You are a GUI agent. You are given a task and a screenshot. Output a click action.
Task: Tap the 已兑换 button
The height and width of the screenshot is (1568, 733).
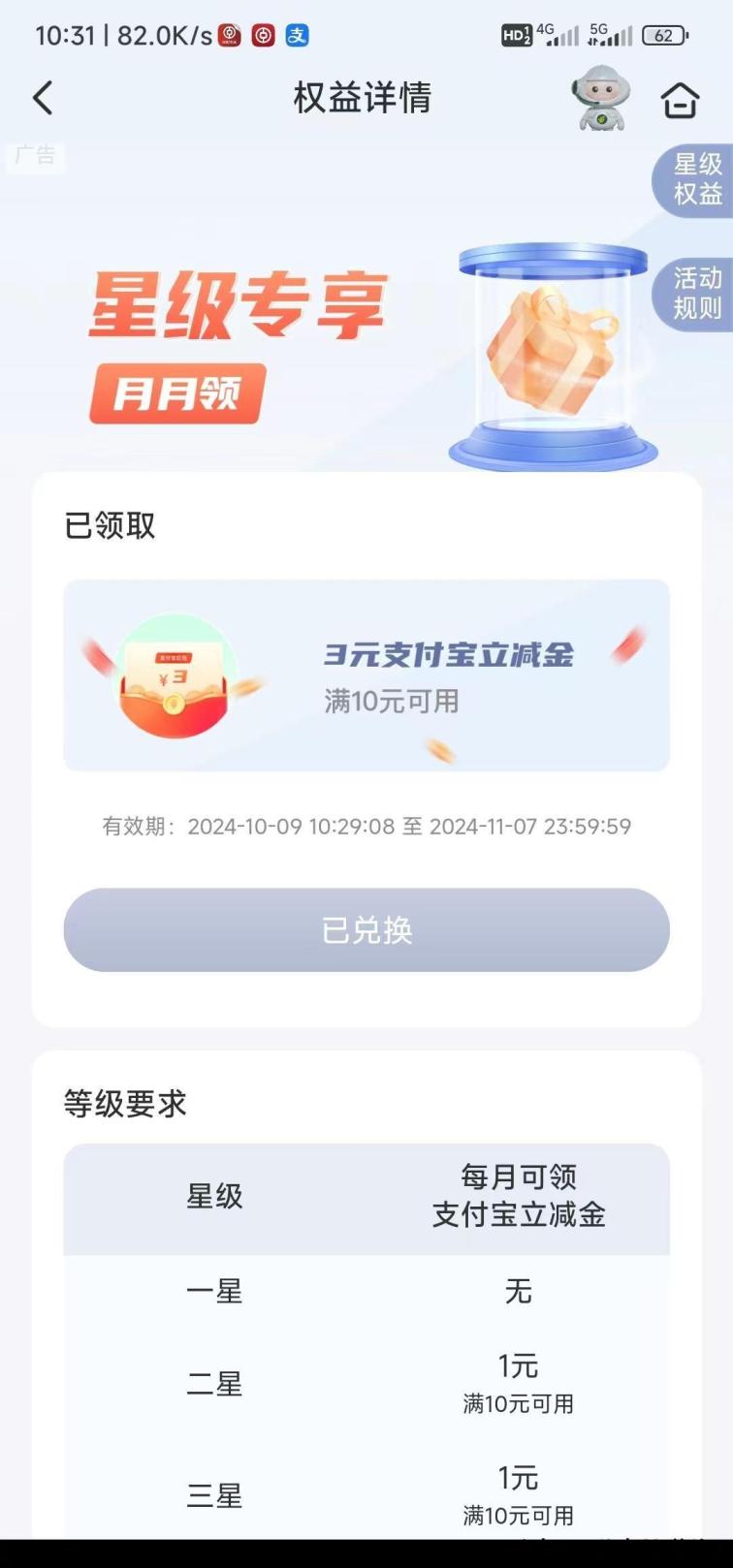[366, 930]
